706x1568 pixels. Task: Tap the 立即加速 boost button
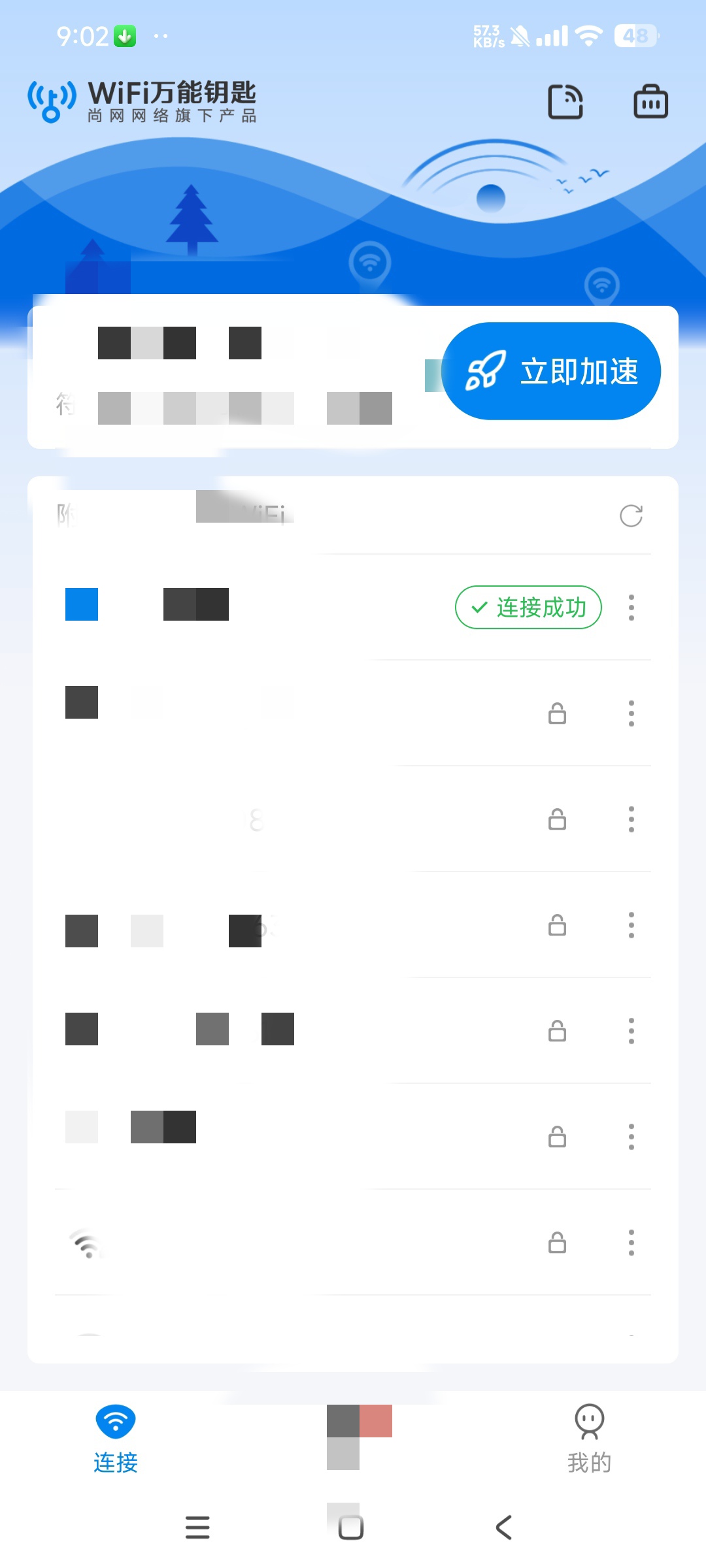click(551, 371)
